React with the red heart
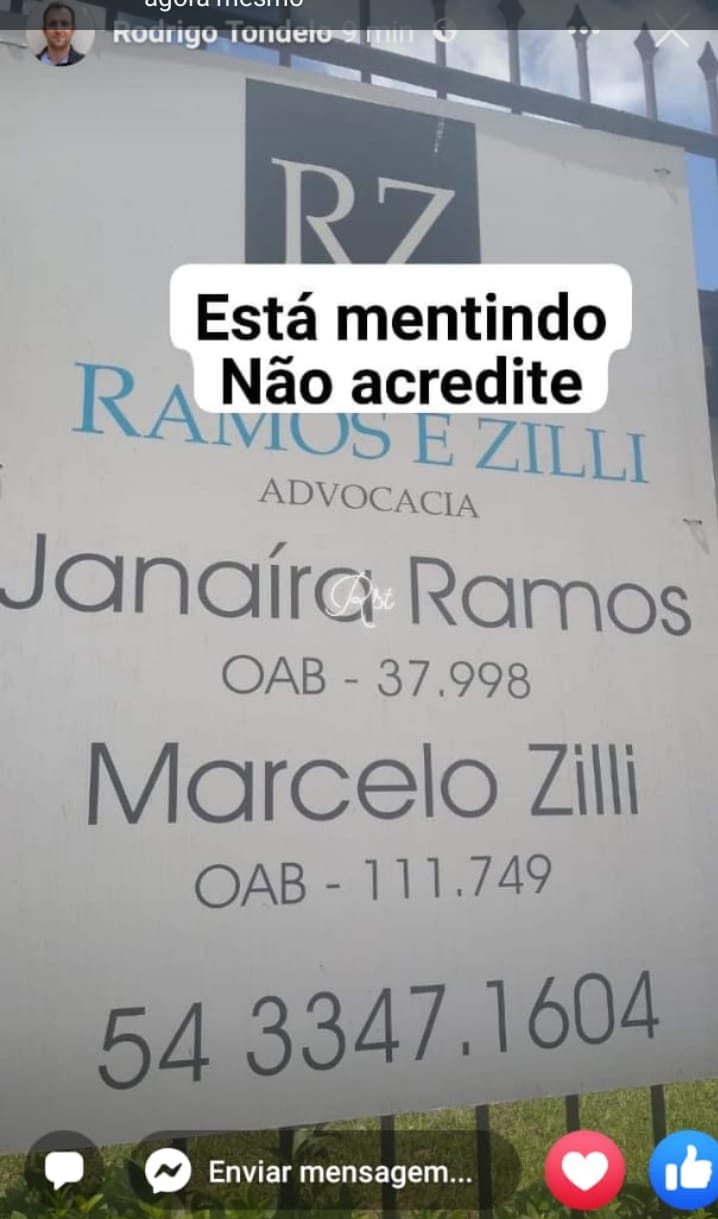Screen dimensions: 718x1219 [x=585, y=1171]
